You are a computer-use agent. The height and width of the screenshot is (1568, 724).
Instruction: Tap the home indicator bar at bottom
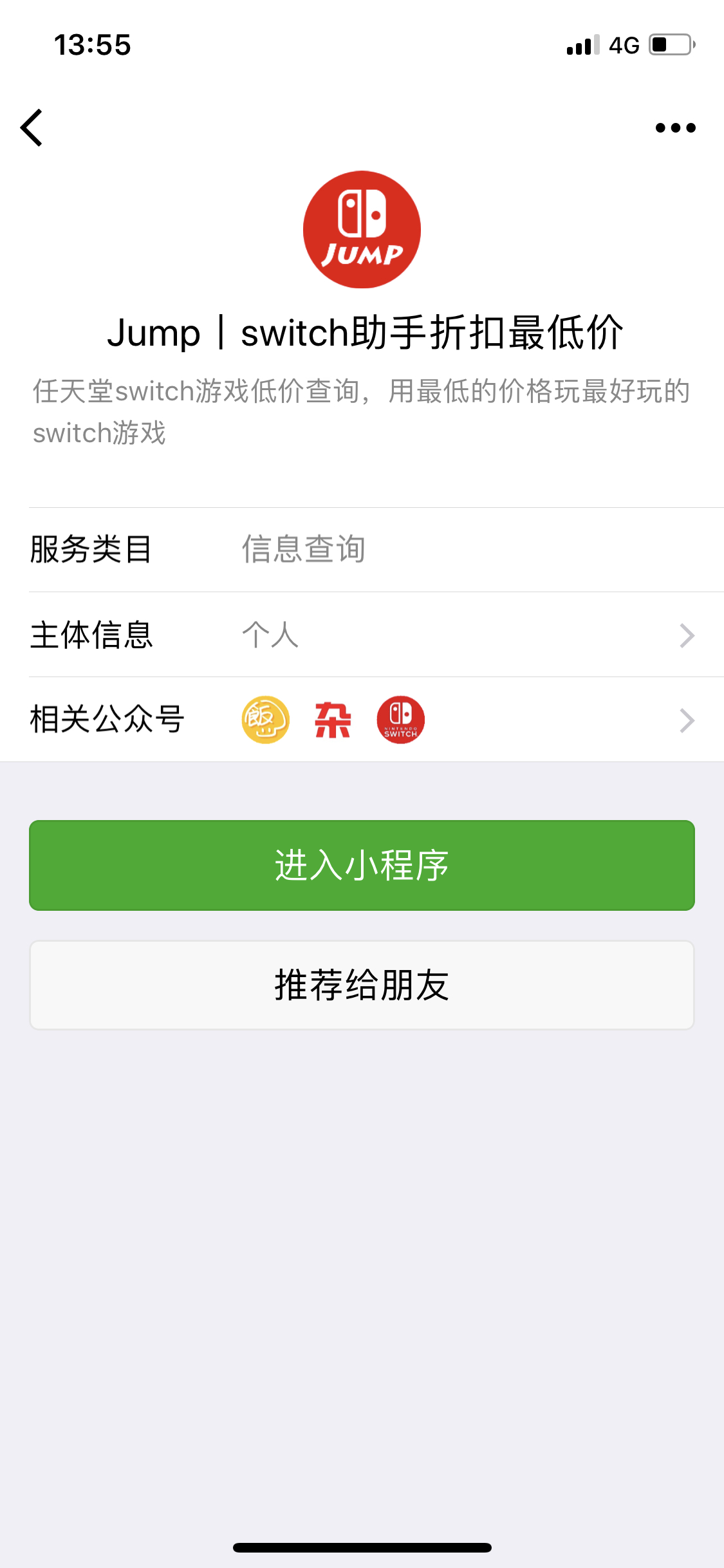point(362,1547)
